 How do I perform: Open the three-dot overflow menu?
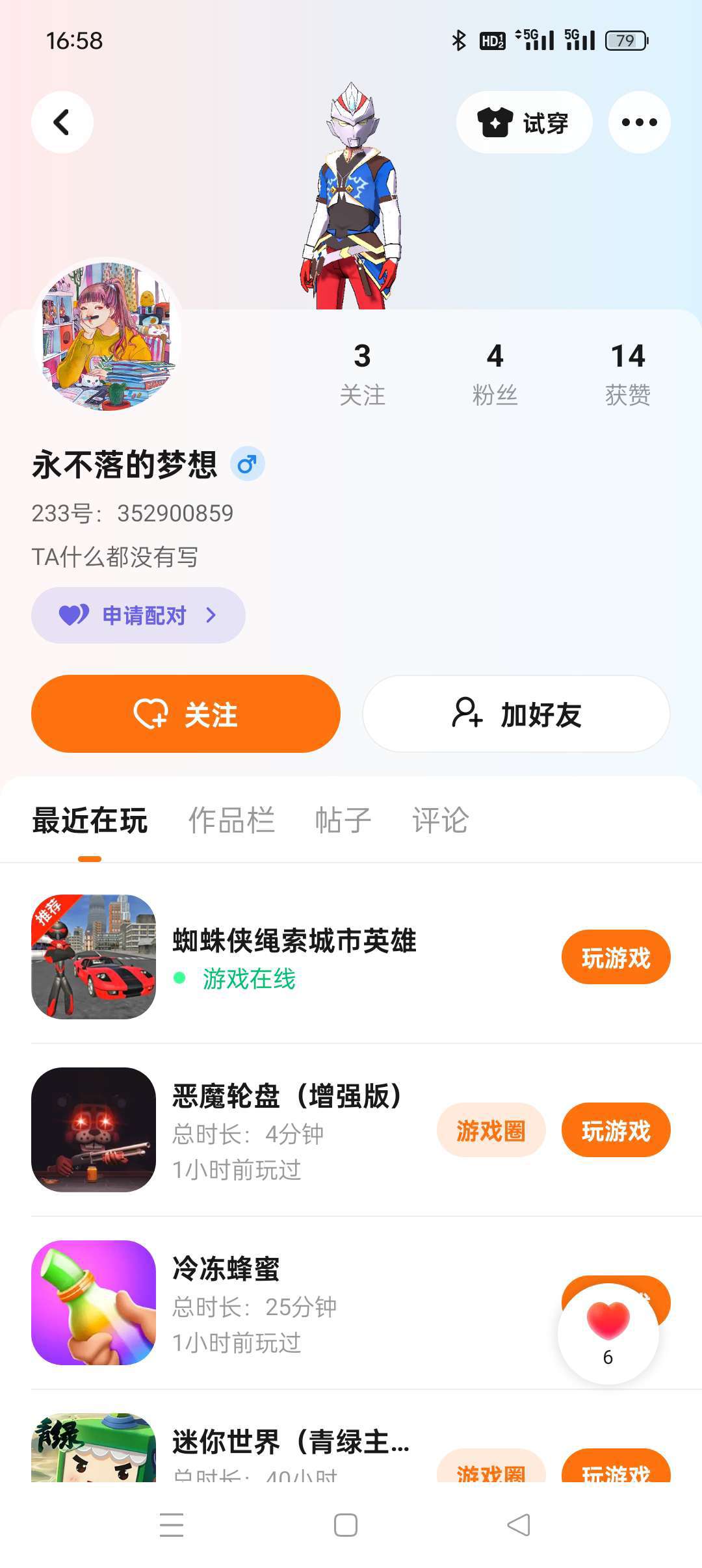(639, 122)
